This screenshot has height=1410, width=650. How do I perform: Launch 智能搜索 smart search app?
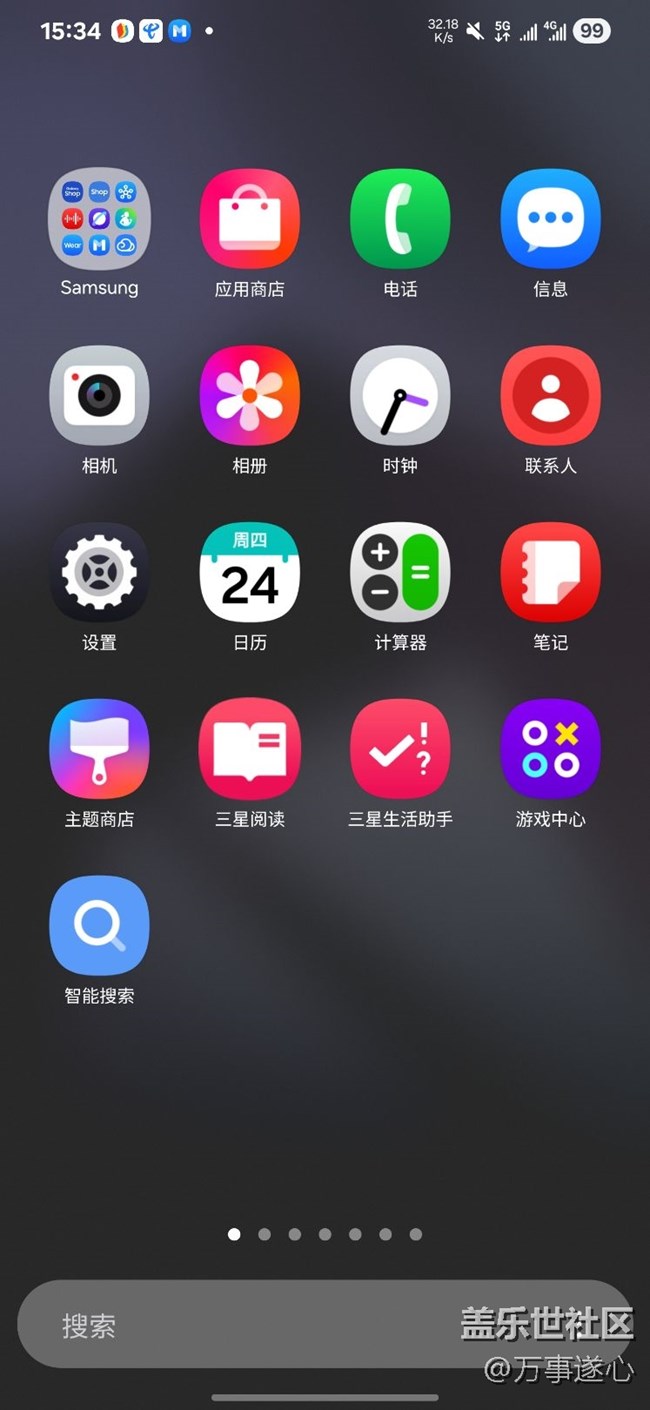(x=99, y=926)
